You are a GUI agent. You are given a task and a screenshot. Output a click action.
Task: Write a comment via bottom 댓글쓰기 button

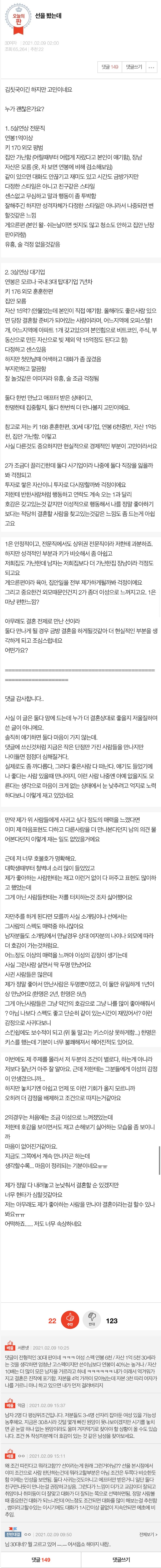(121, 1555)
